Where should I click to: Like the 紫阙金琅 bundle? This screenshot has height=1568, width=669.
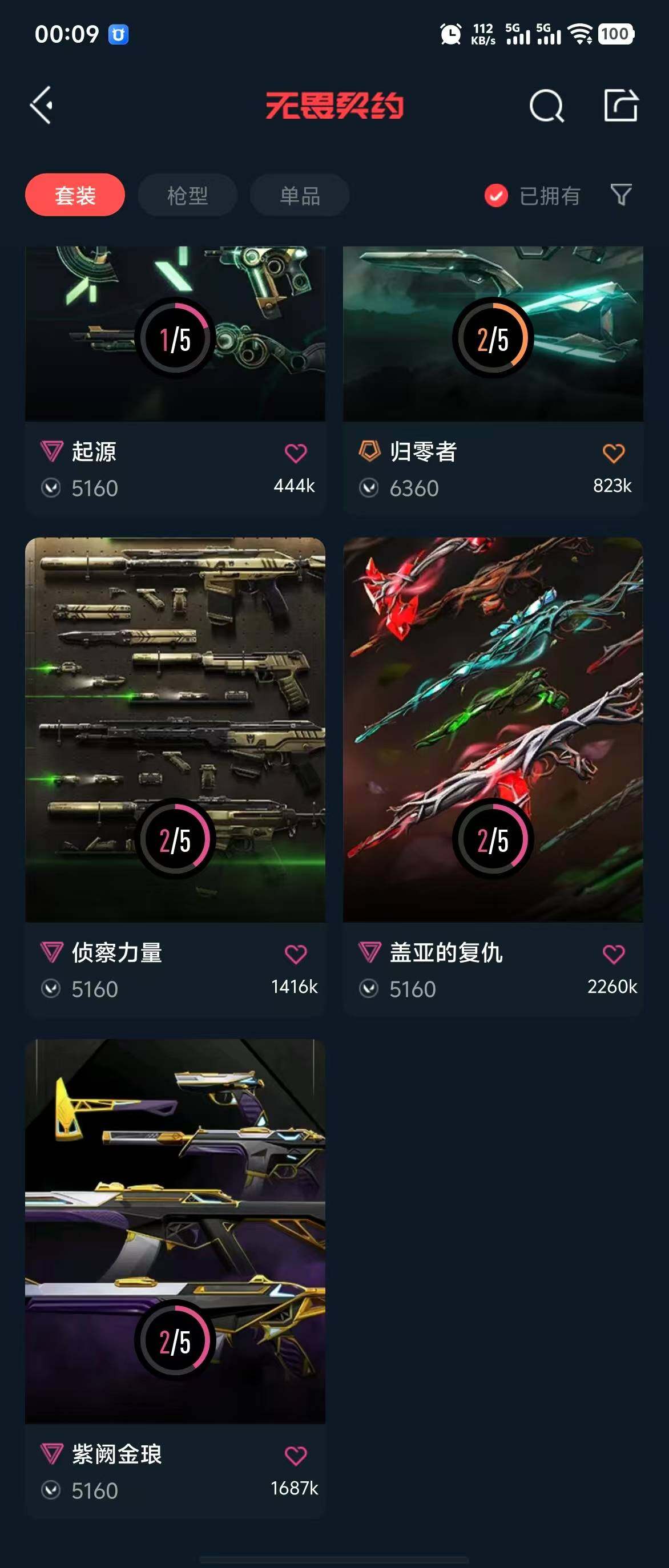point(296,1456)
